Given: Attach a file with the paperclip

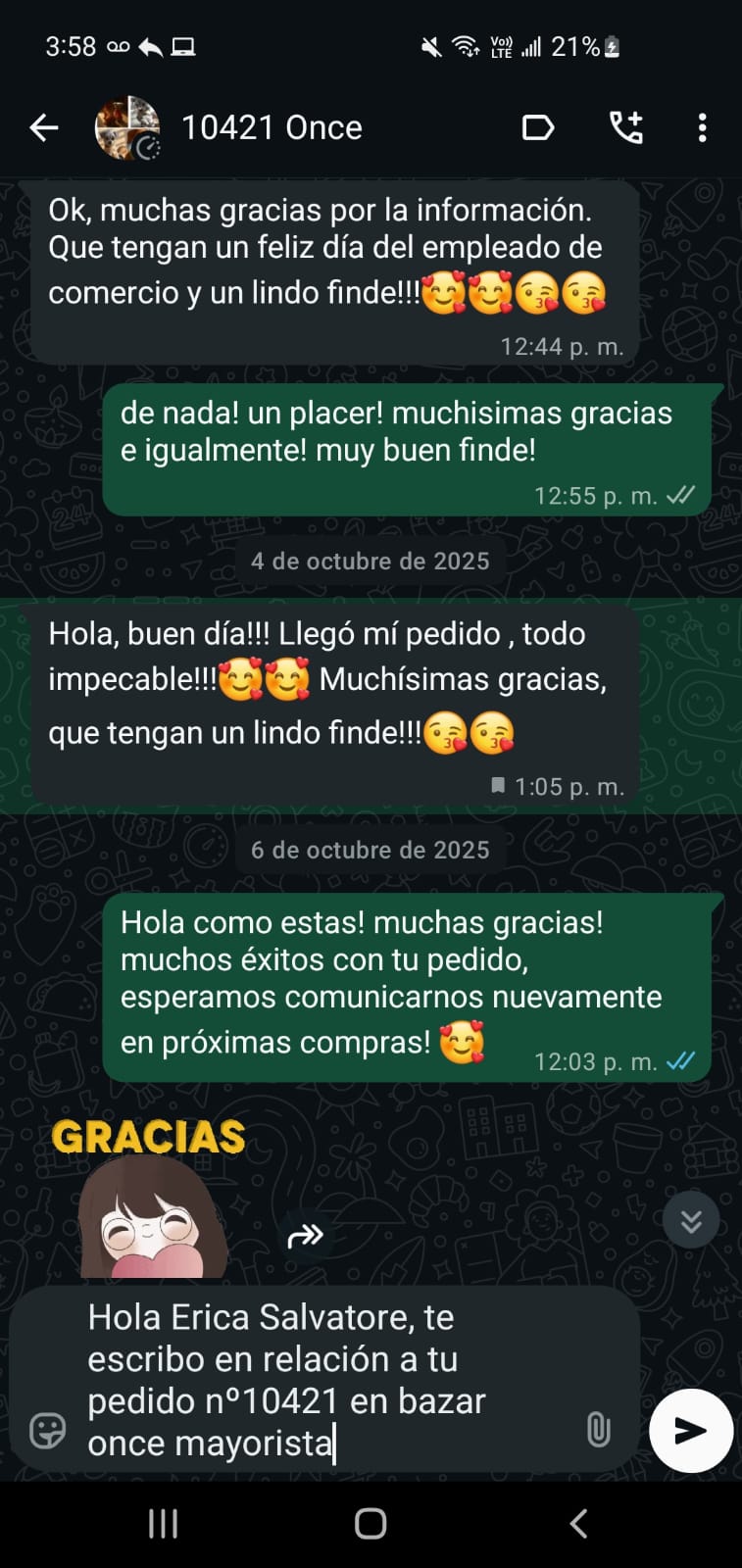Looking at the screenshot, I should [598, 1430].
